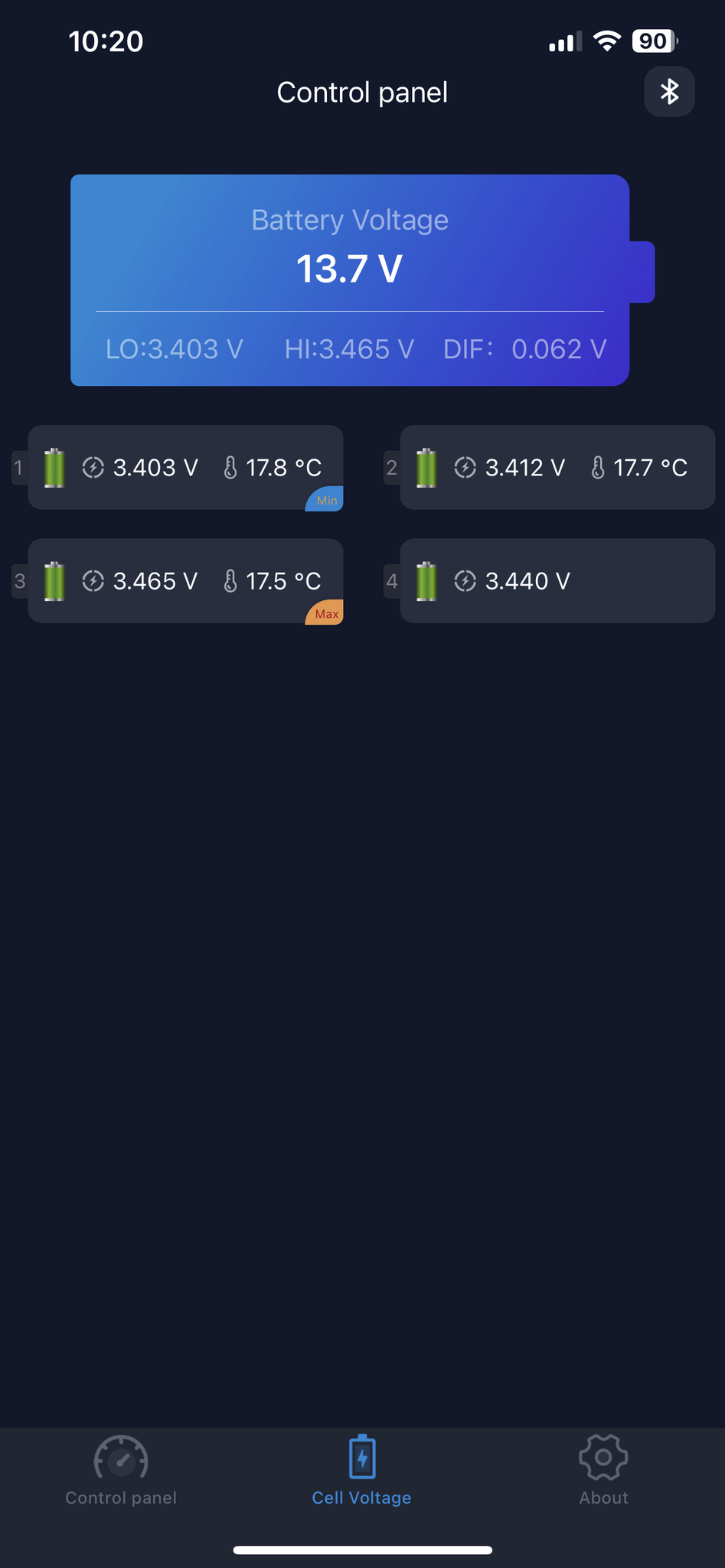
Task: Open the About tab
Action: click(603, 1471)
